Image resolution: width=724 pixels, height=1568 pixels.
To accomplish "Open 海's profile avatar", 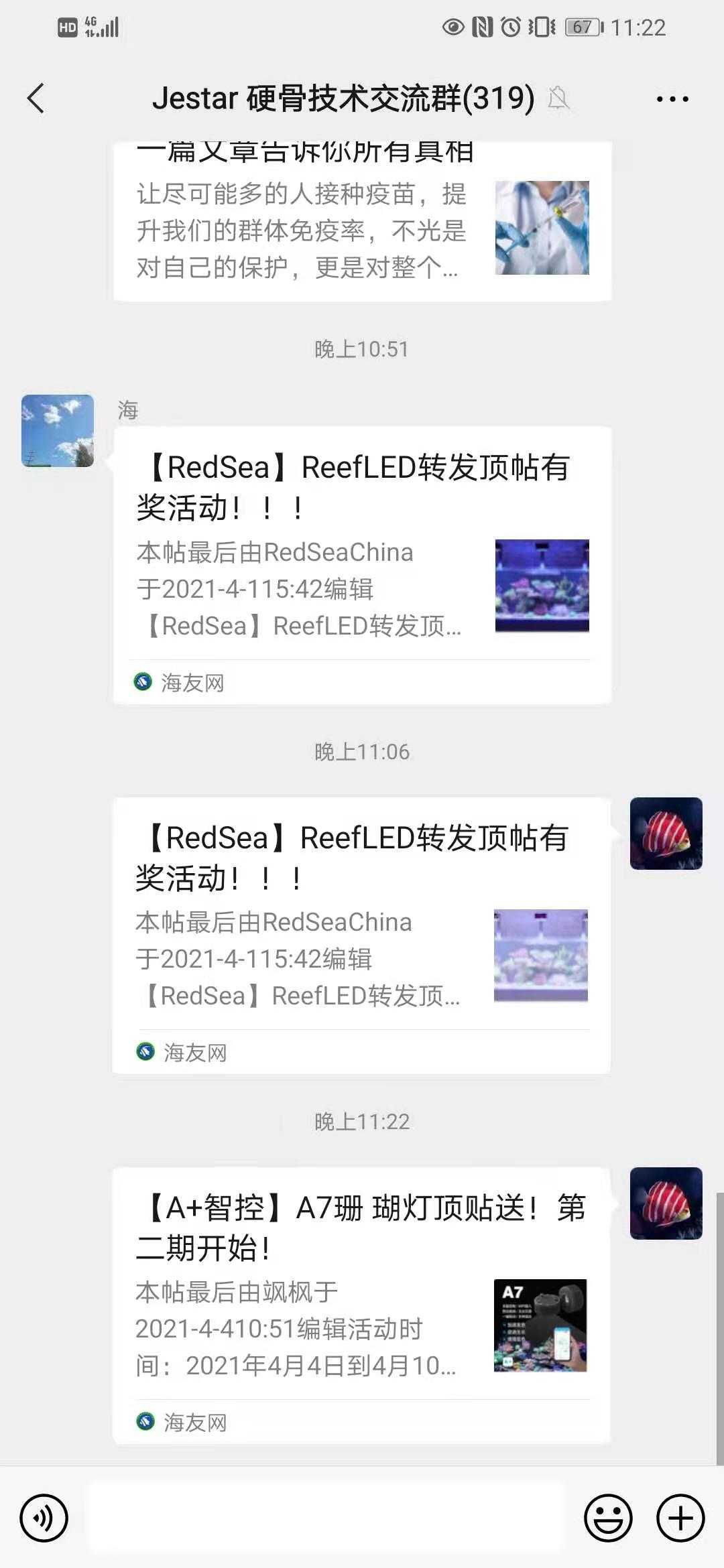I will click(x=58, y=431).
